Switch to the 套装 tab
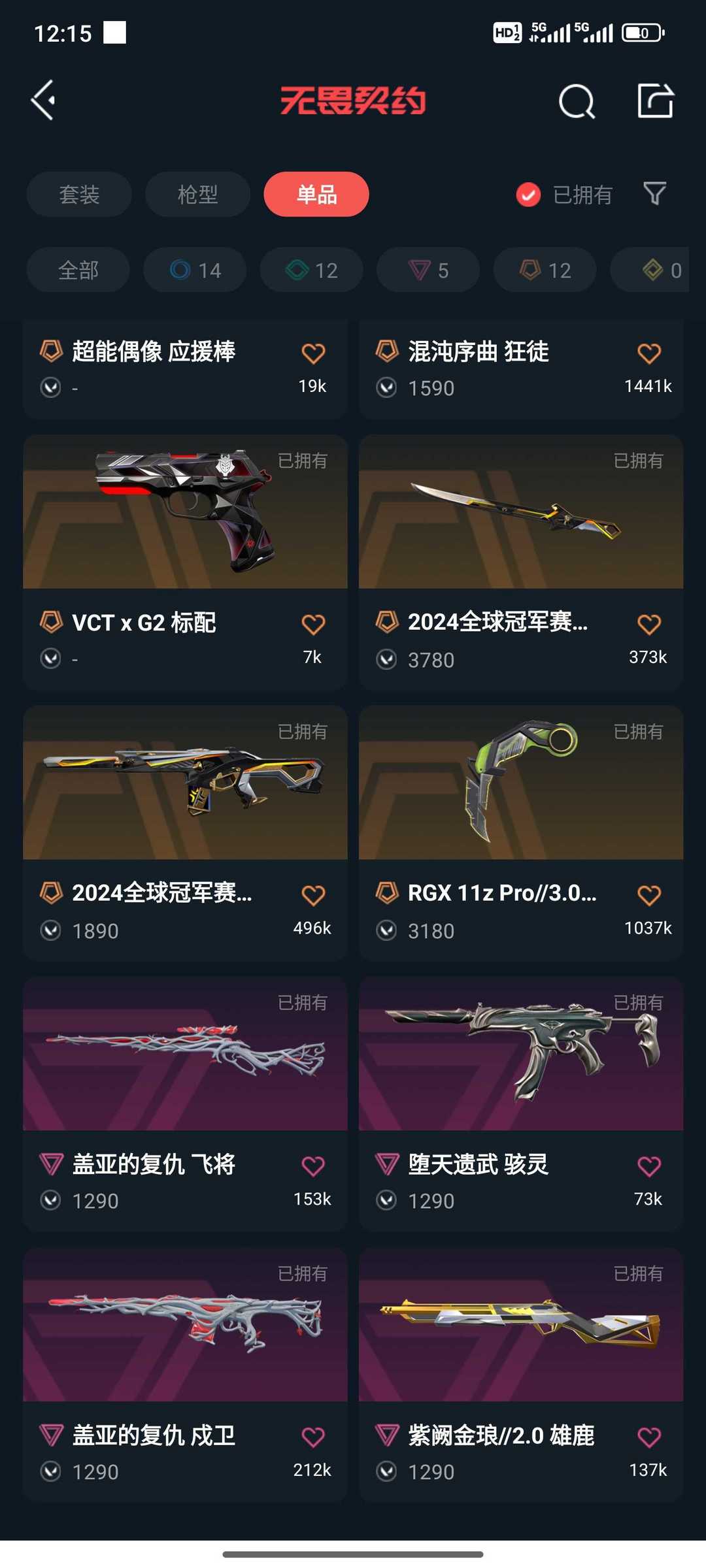The height and width of the screenshot is (1568, 706). (x=79, y=194)
